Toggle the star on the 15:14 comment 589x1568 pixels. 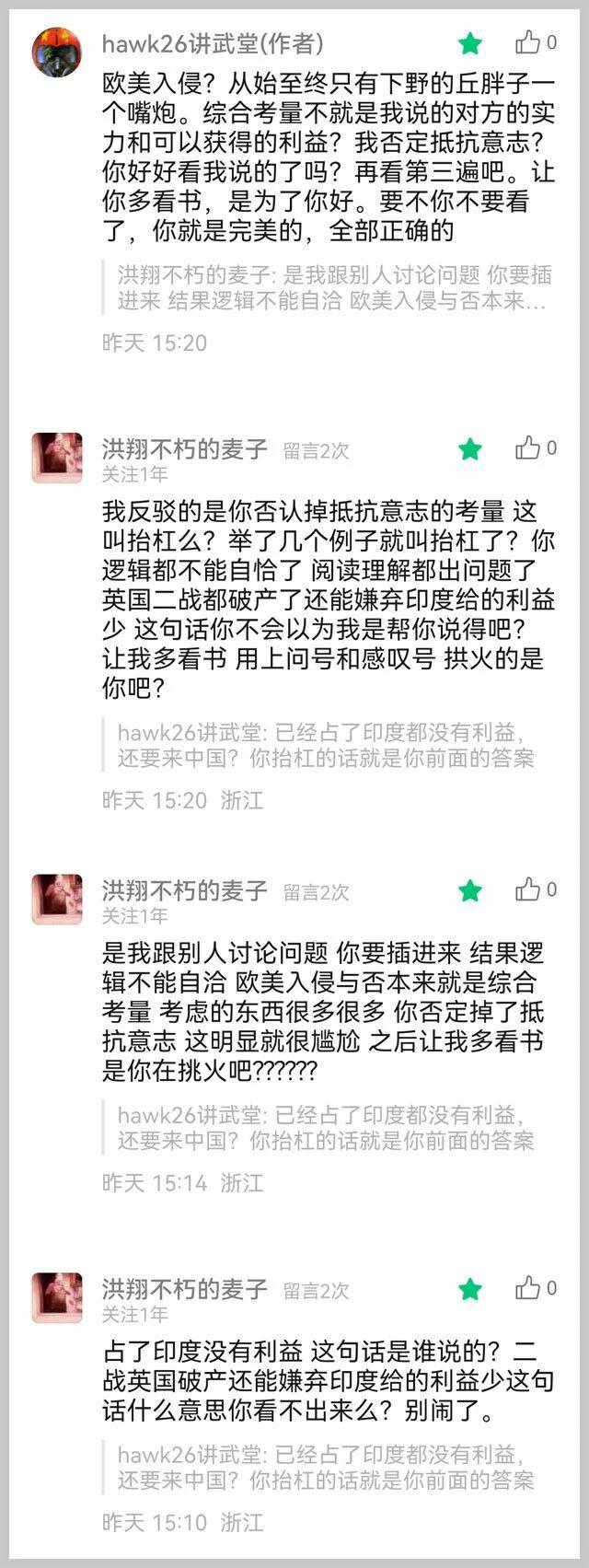470,890
